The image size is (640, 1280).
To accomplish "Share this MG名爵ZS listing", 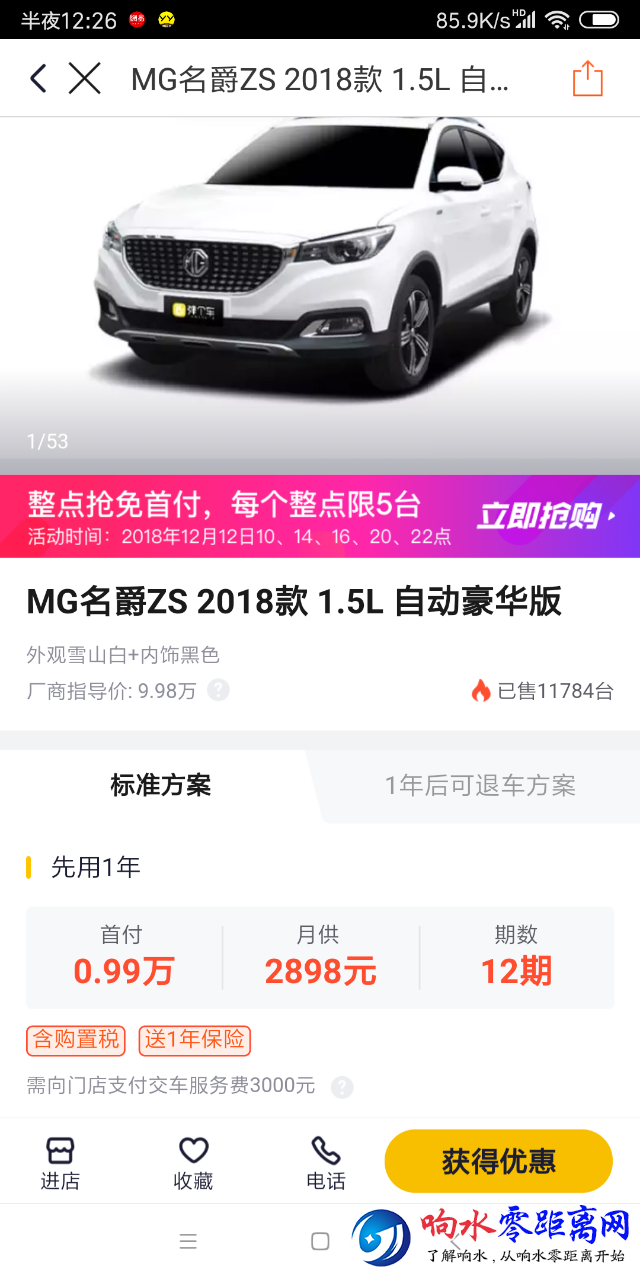I will point(588,78).
